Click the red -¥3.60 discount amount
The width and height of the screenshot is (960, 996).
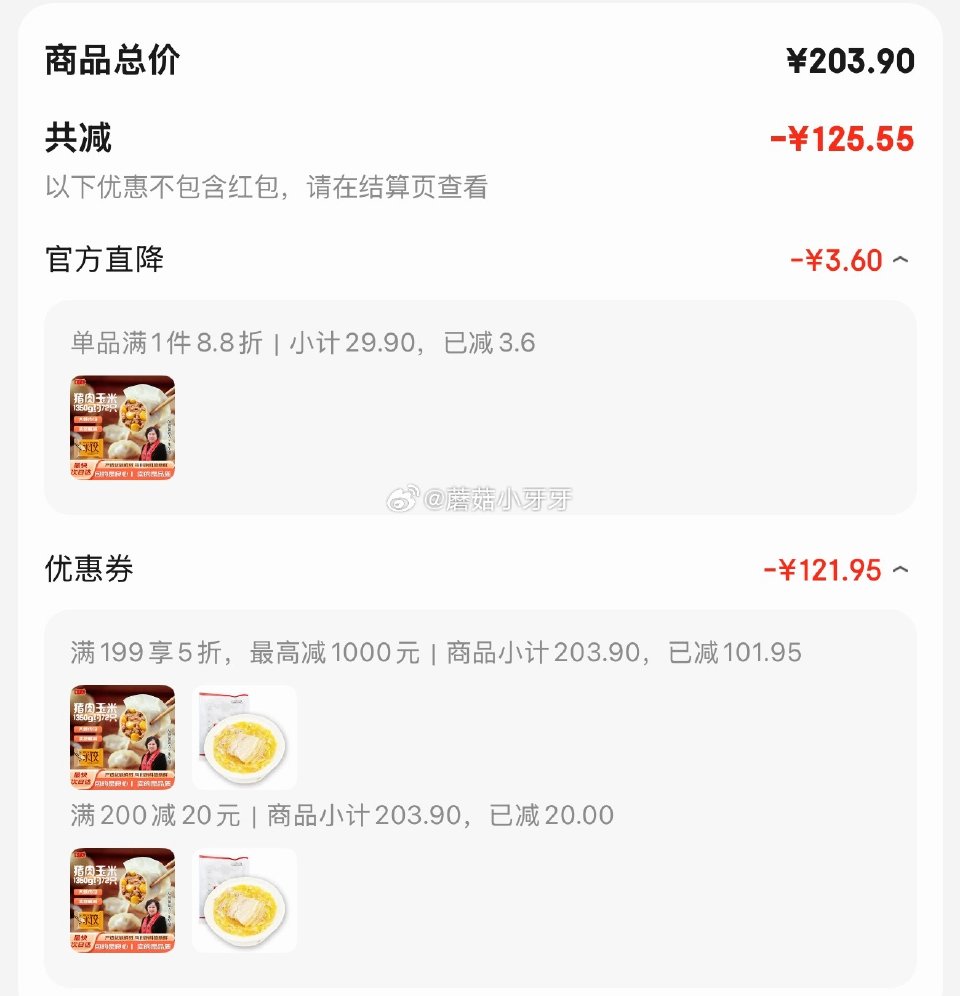tap(856, 260)
